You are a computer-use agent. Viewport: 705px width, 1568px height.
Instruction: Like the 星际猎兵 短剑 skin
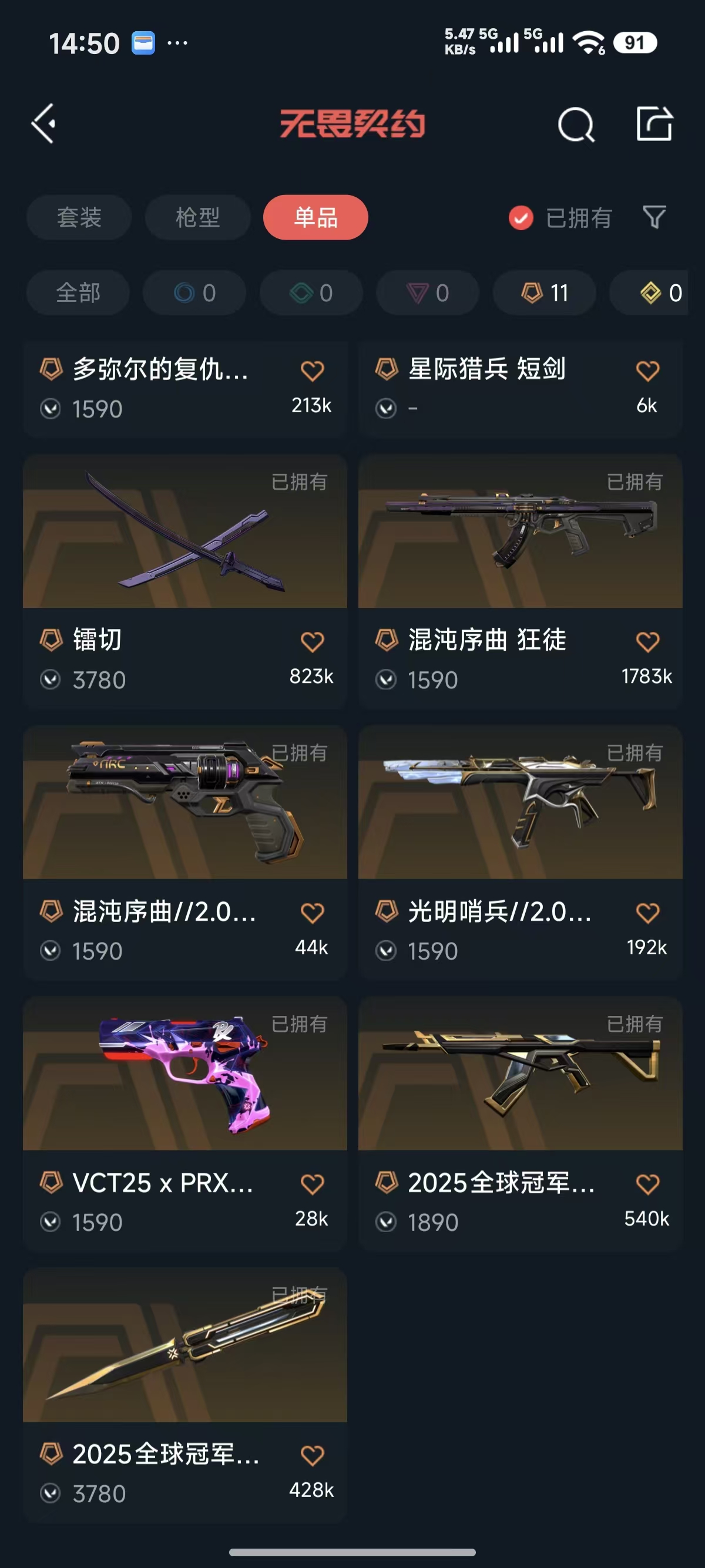(647, 370)
